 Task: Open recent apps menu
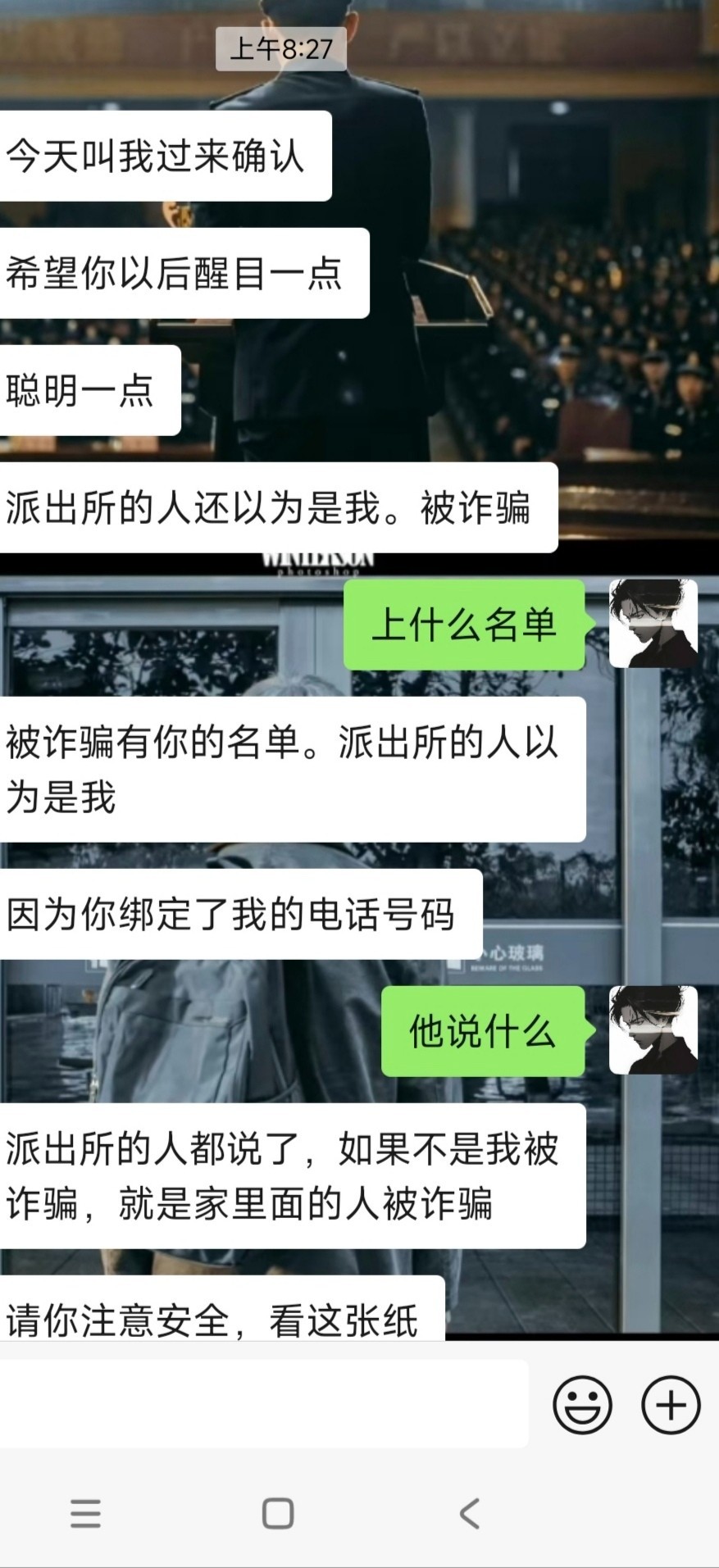[x=85, y=1513]
